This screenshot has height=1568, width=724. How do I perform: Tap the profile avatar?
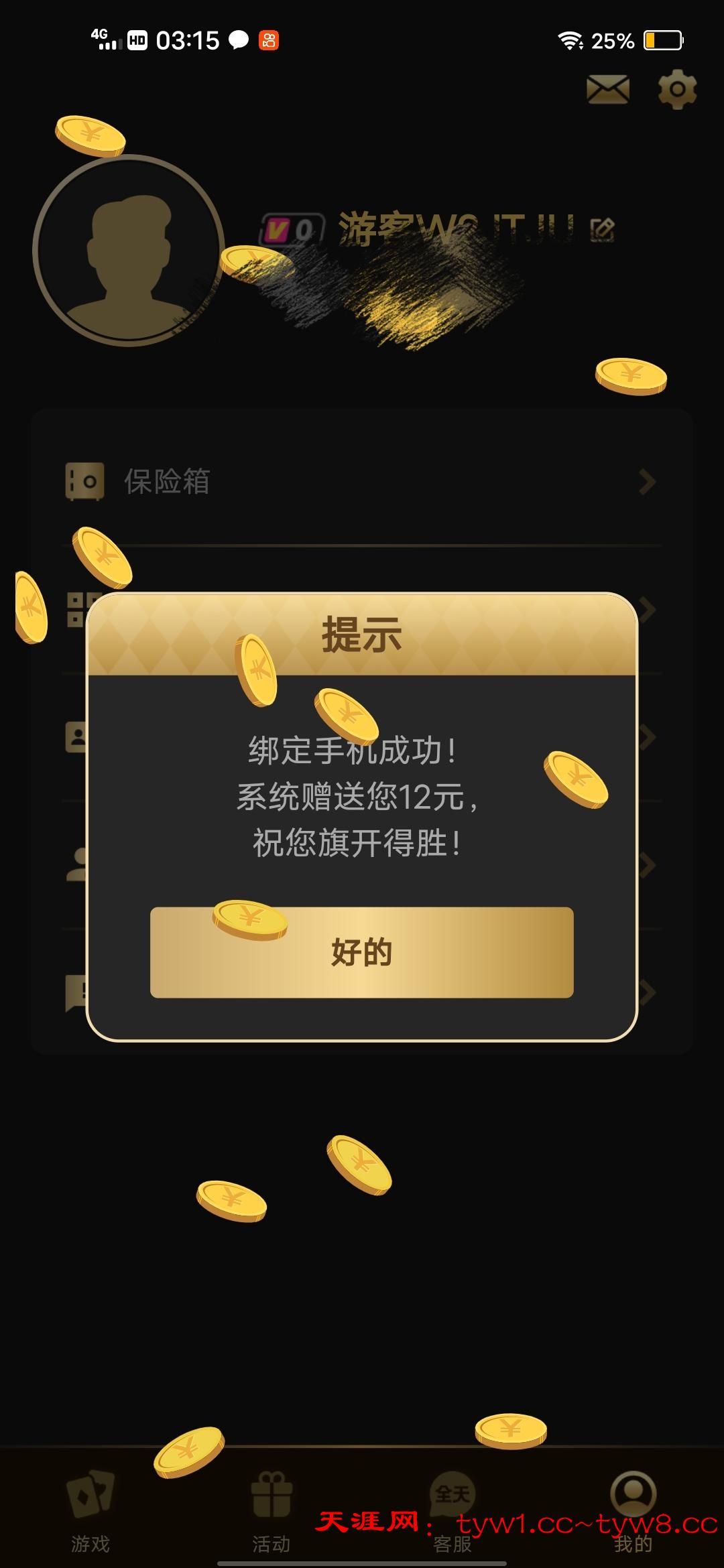[x=129, y=251]
